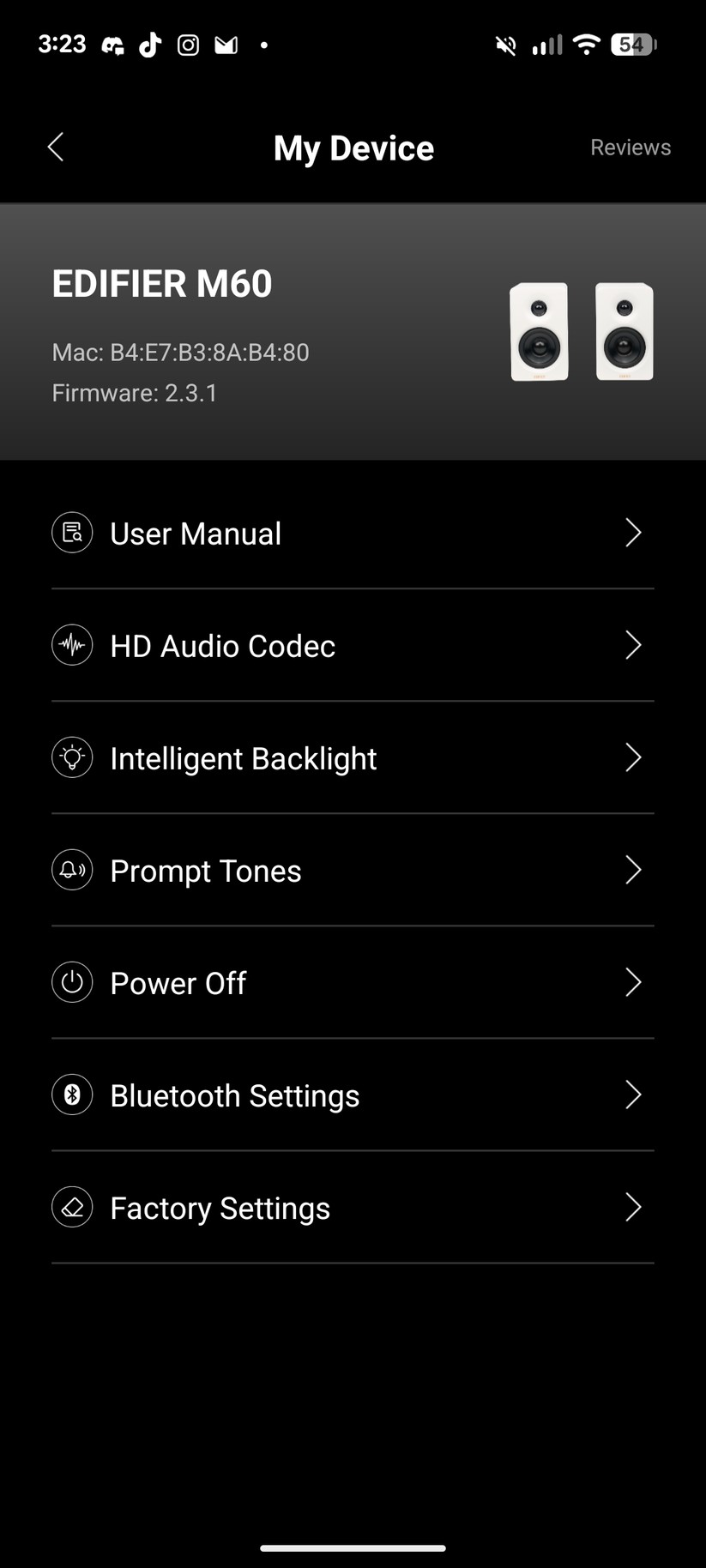Open the Reviews link
The image size is (706, 1568).
click(631, 147)
